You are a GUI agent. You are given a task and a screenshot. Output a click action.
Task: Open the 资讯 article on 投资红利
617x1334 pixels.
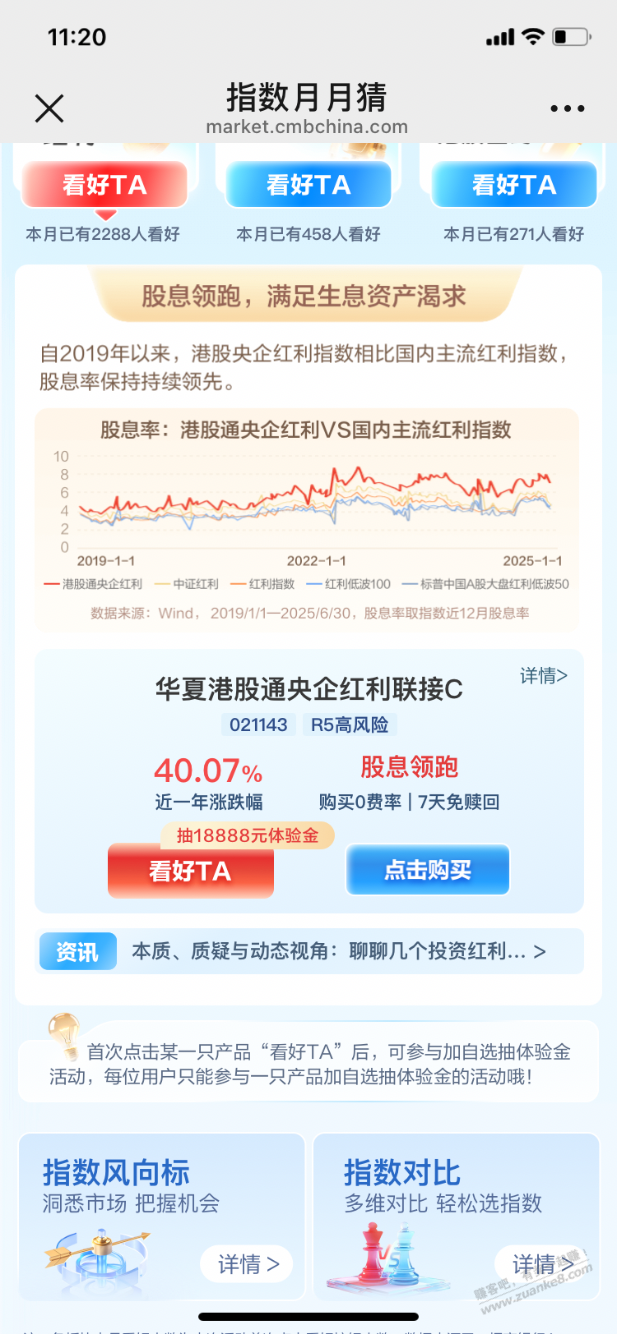[x=338, y=952]
